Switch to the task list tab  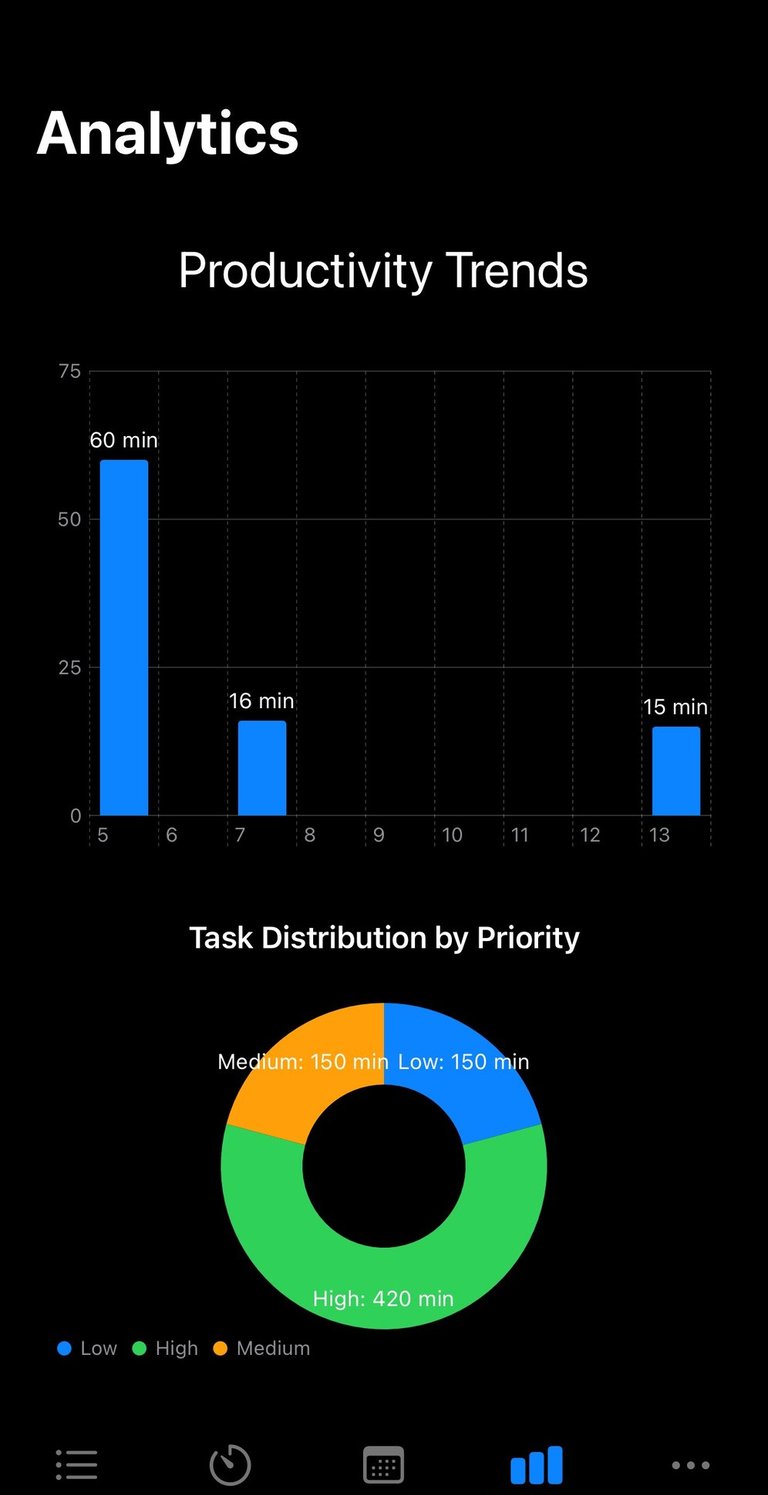(x=77, y=1465)
